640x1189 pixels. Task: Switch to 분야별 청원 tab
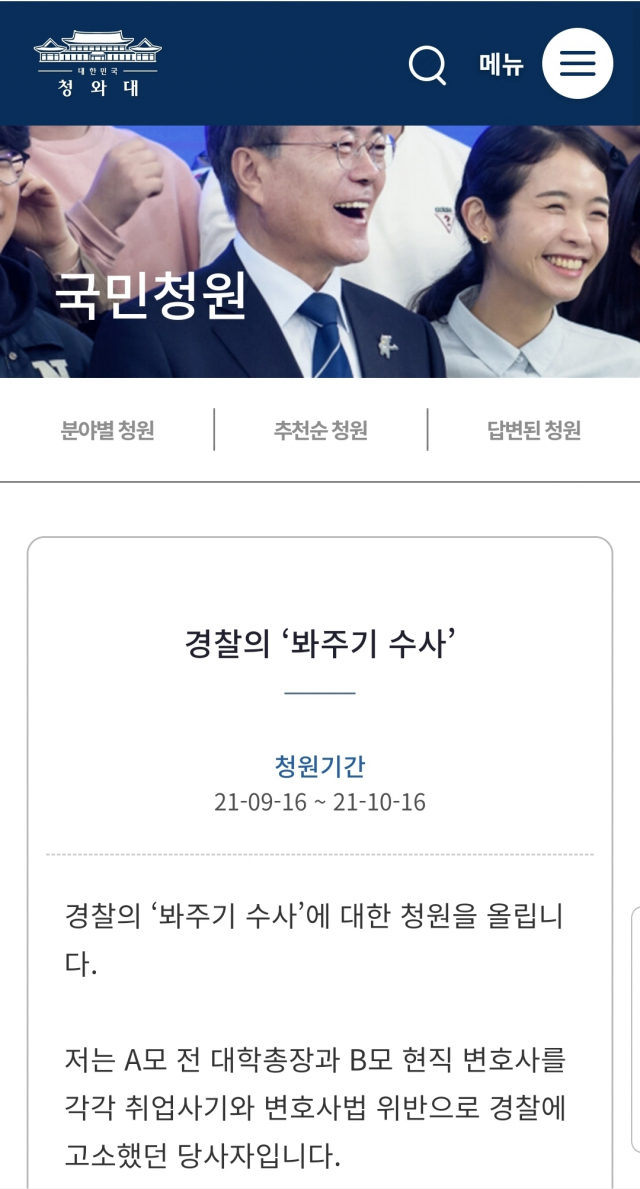click(107, 430)
